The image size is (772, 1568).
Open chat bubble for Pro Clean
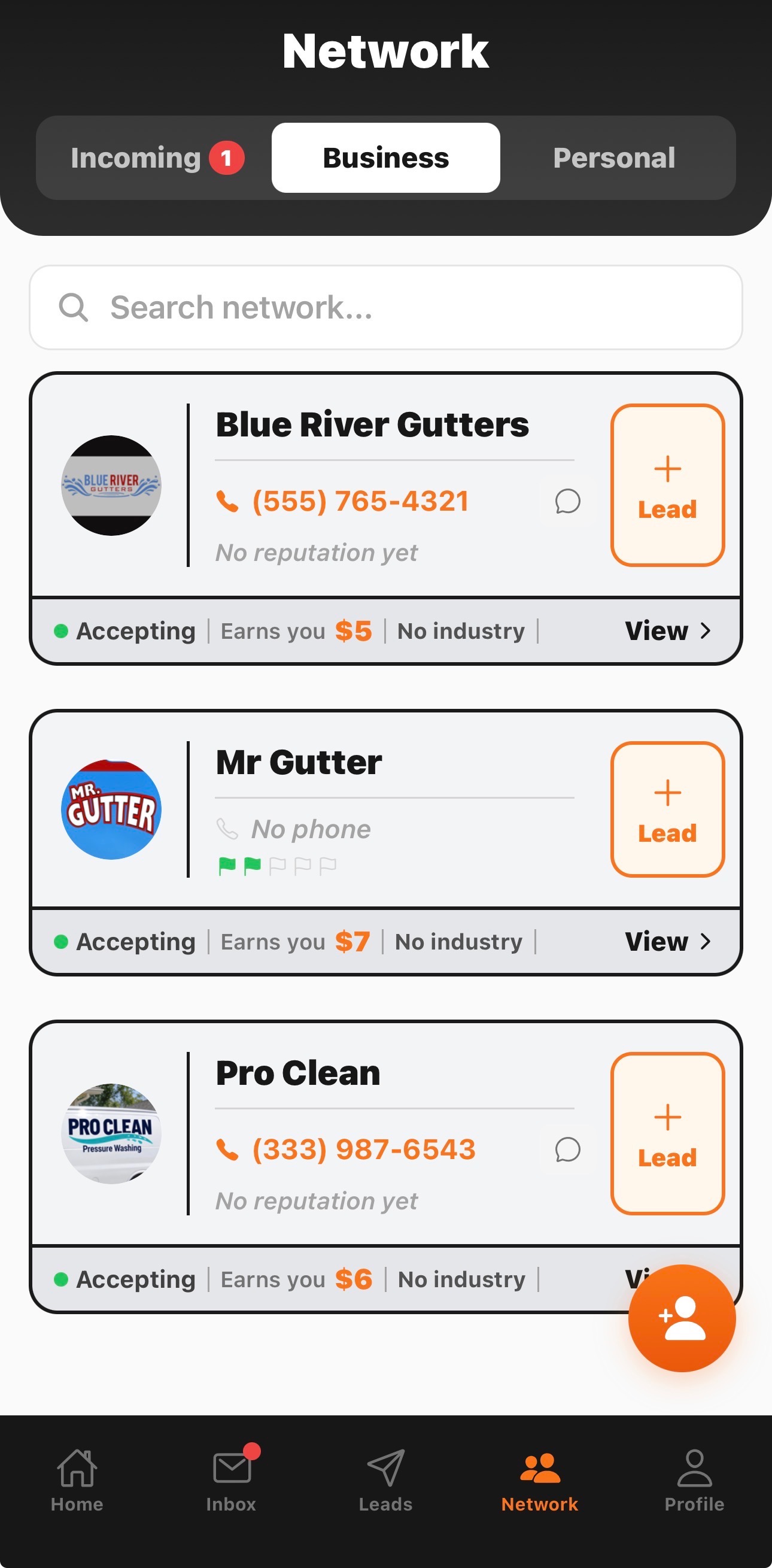(x=567, y=1150)
